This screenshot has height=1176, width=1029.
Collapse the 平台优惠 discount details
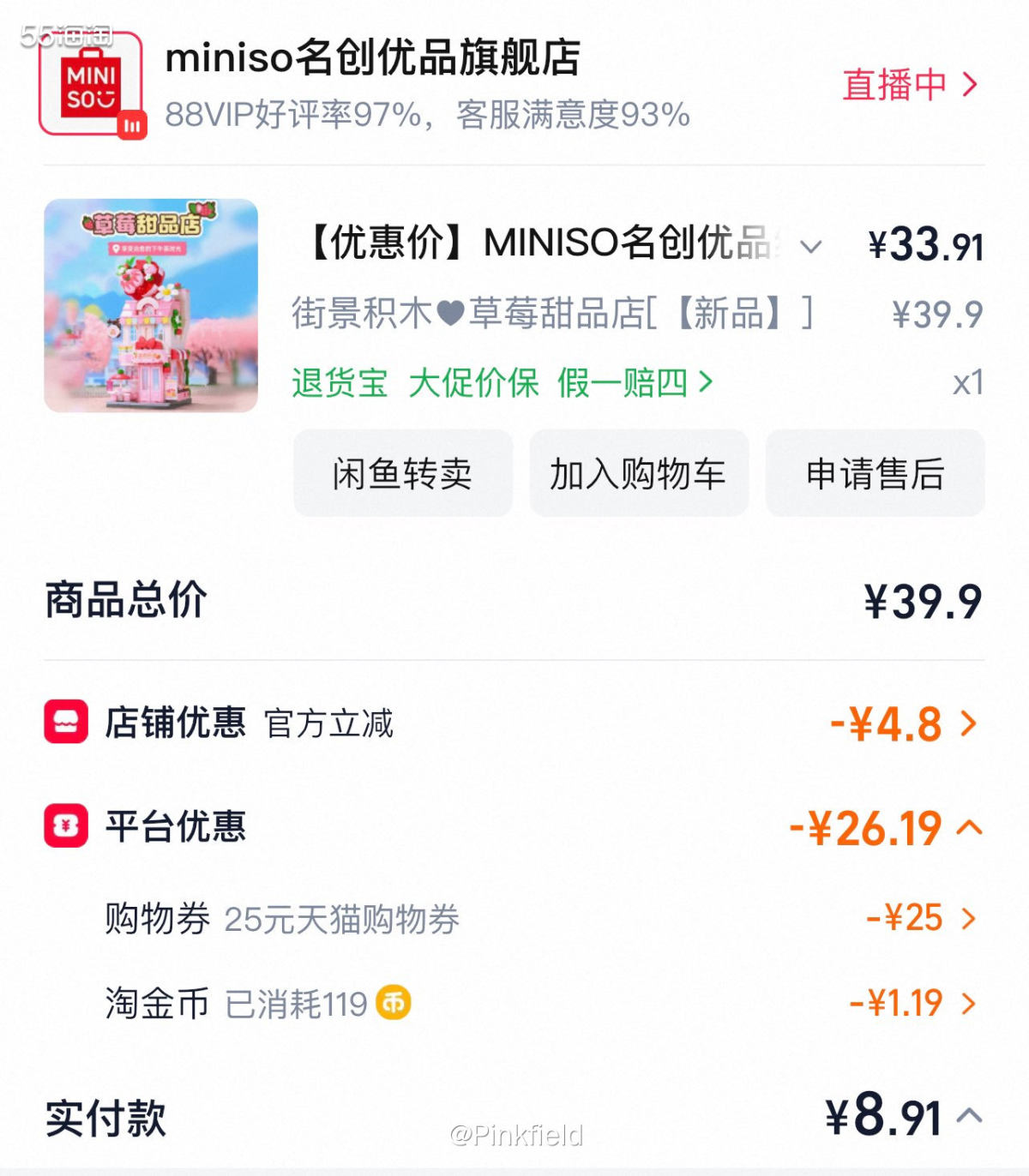pyautogui.click(x=969, y=827)
